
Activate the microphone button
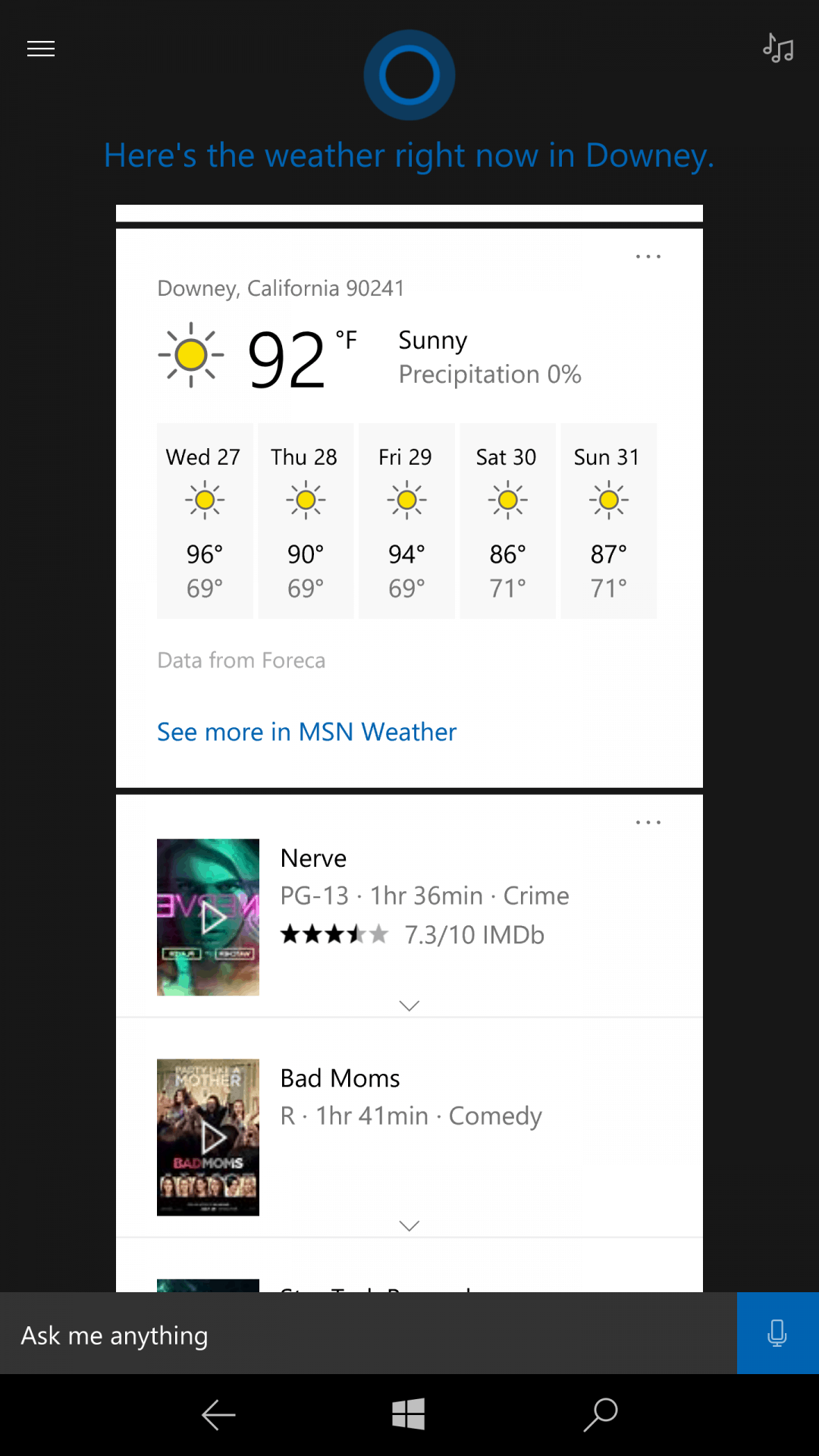pyautogui.click(x=777, y=1333)
